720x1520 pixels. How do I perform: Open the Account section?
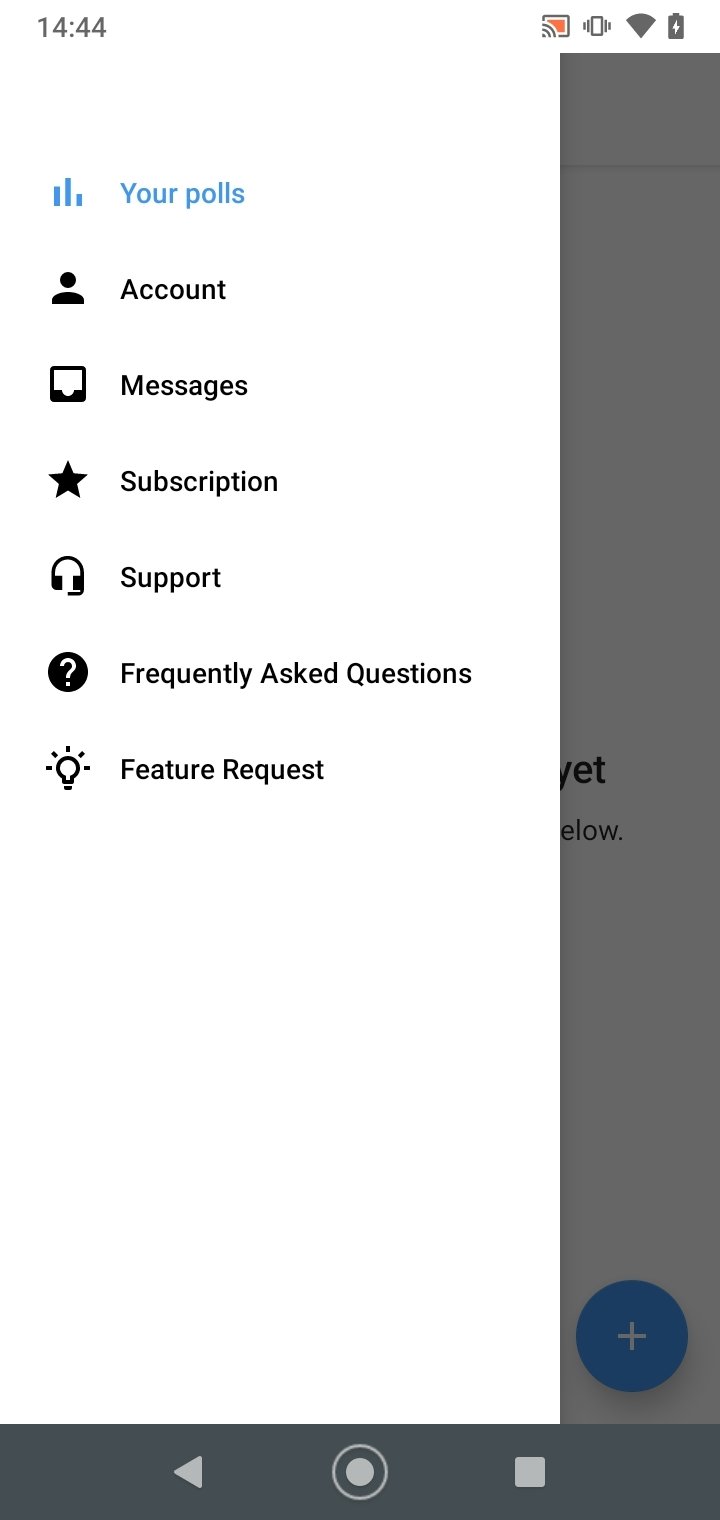pyautogui.click(x=280, y=289)
